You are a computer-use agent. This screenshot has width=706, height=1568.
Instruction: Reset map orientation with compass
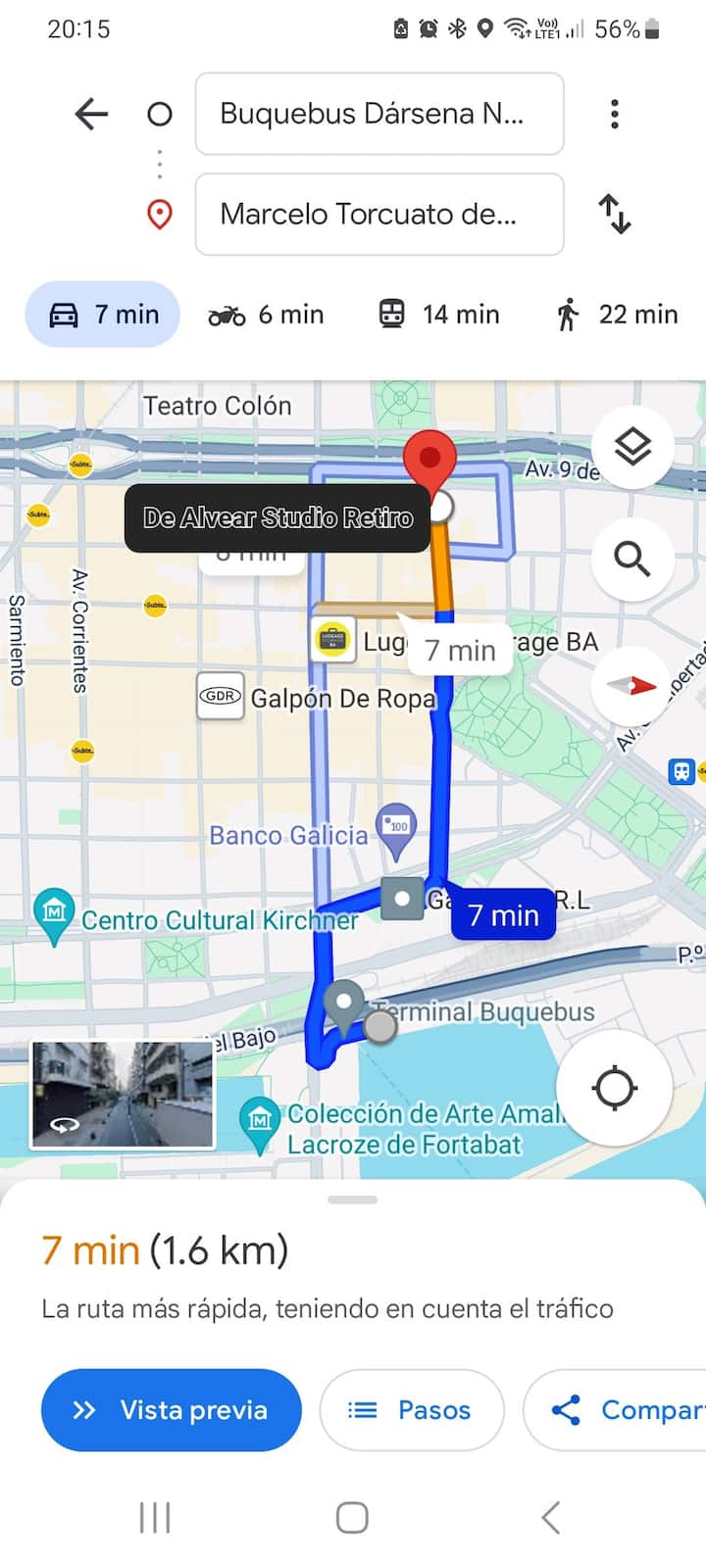[x=632, y=686]
